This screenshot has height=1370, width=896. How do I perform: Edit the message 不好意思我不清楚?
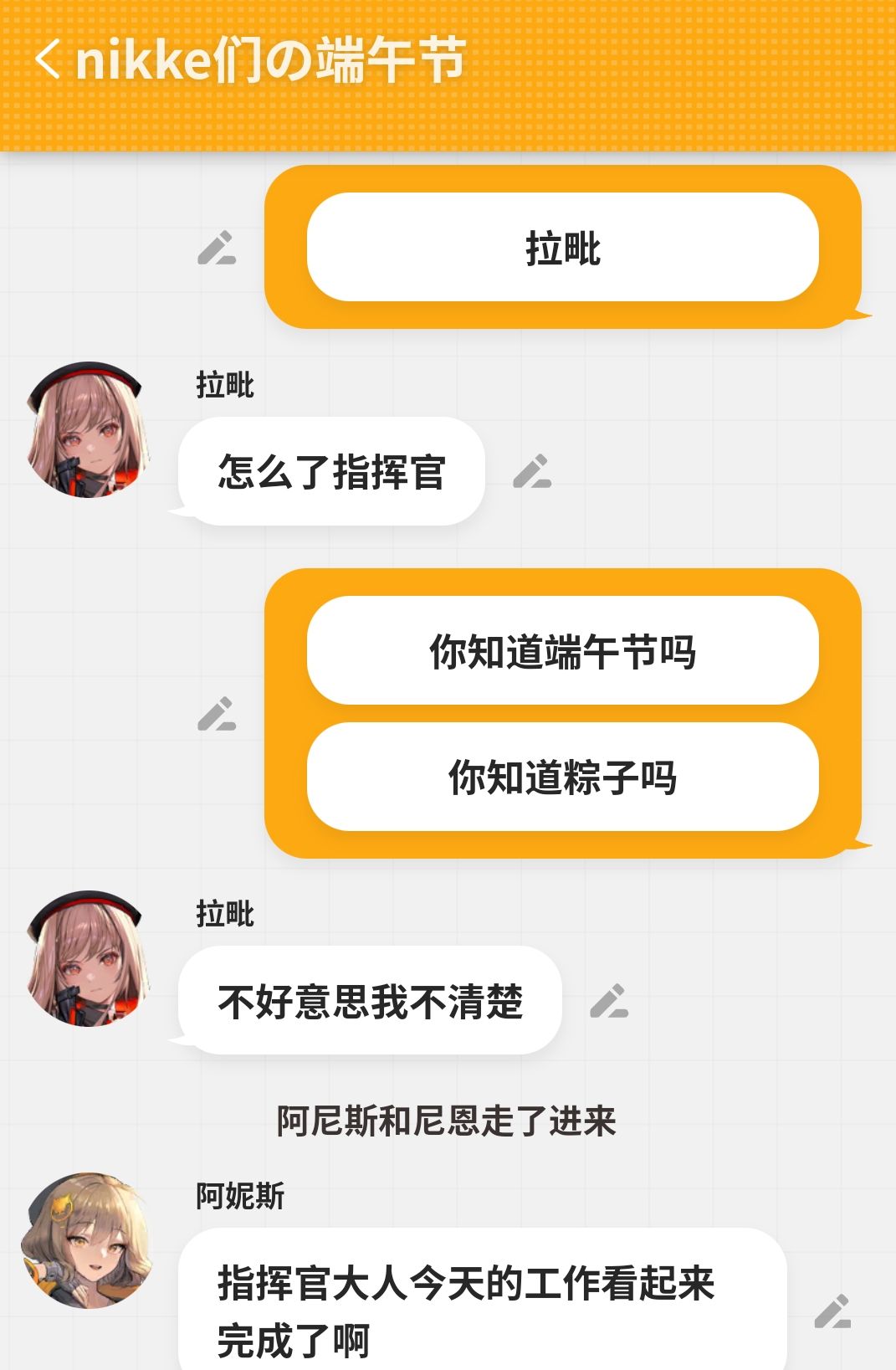(609, 1001)
